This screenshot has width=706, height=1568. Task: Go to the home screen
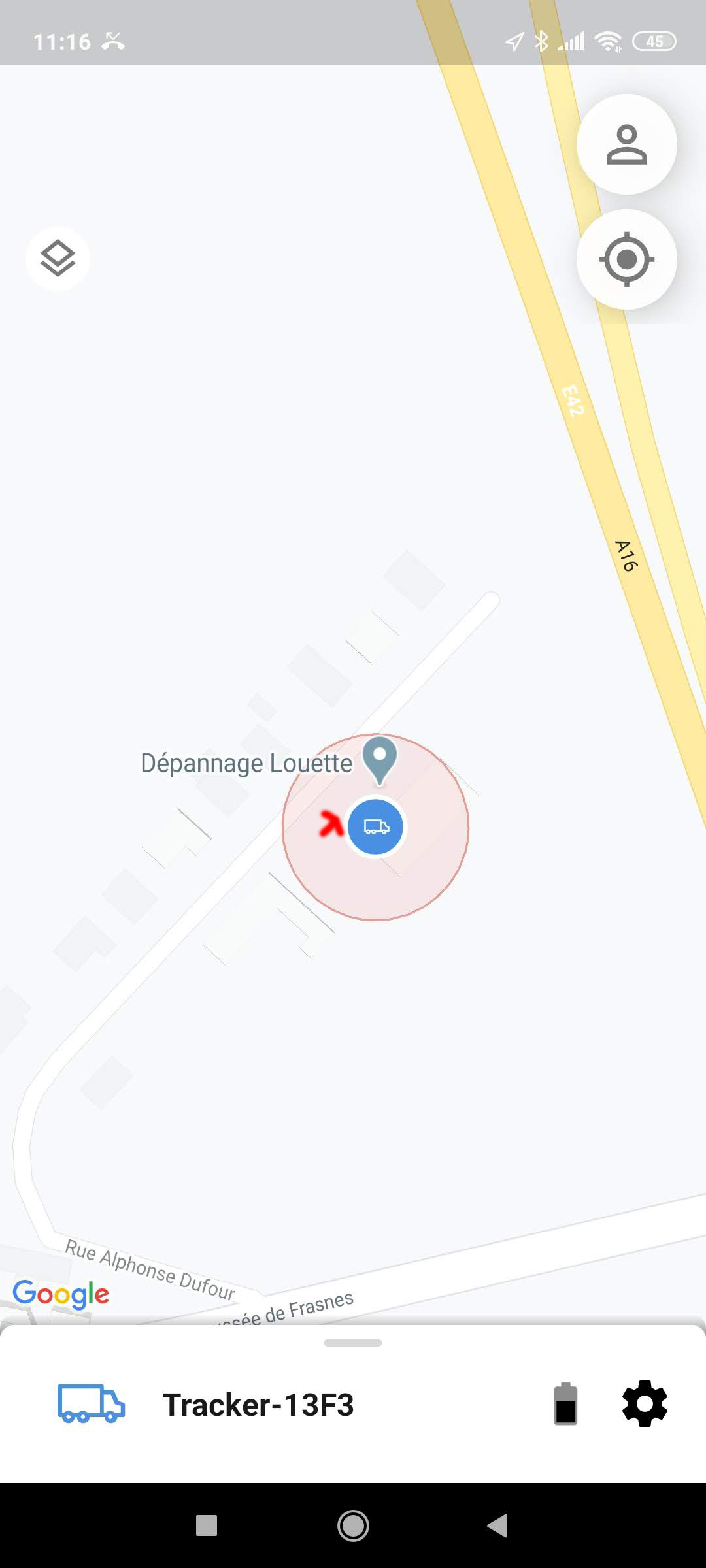point(353,1526)
